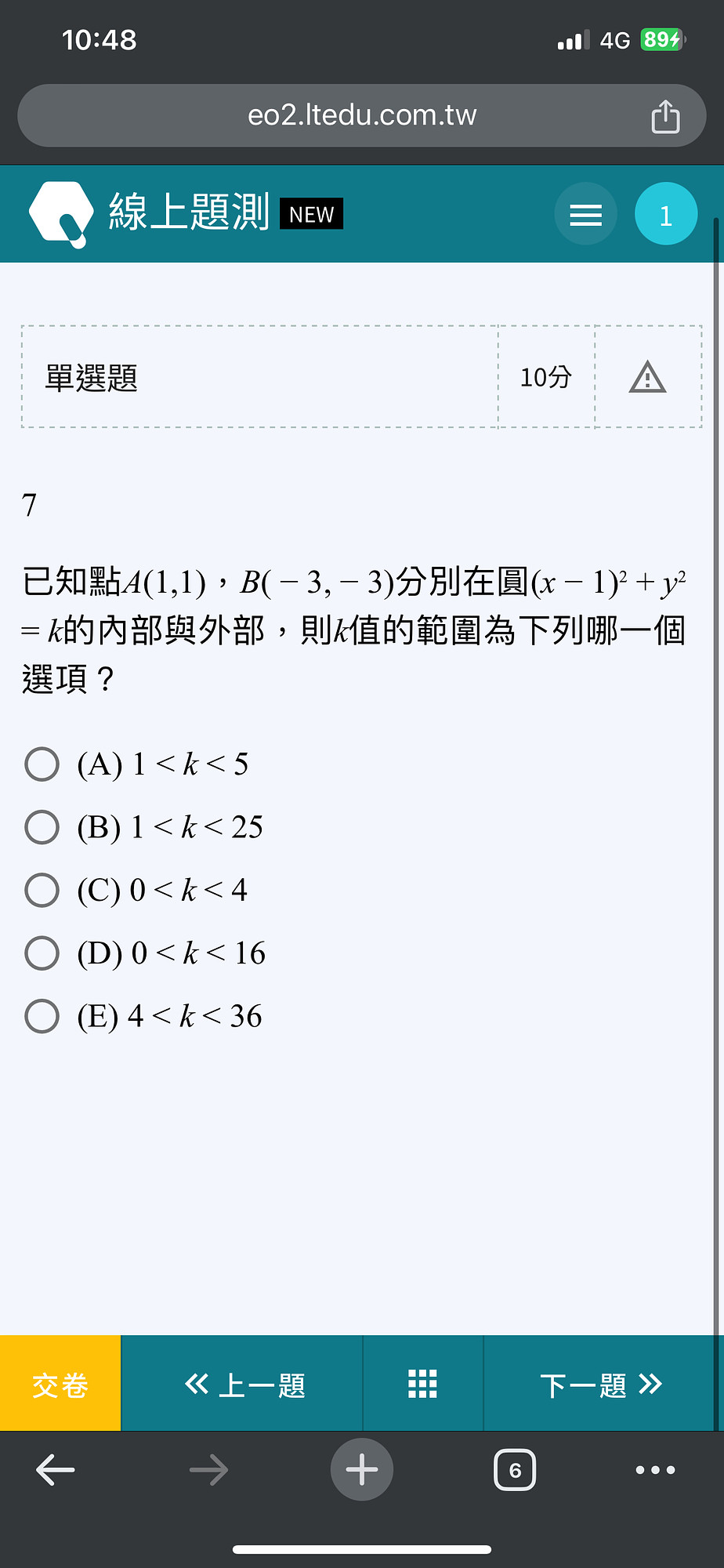View the 6 open tabs
The width and height of the screenshot is (724, 1568).
pos(515,1470)
